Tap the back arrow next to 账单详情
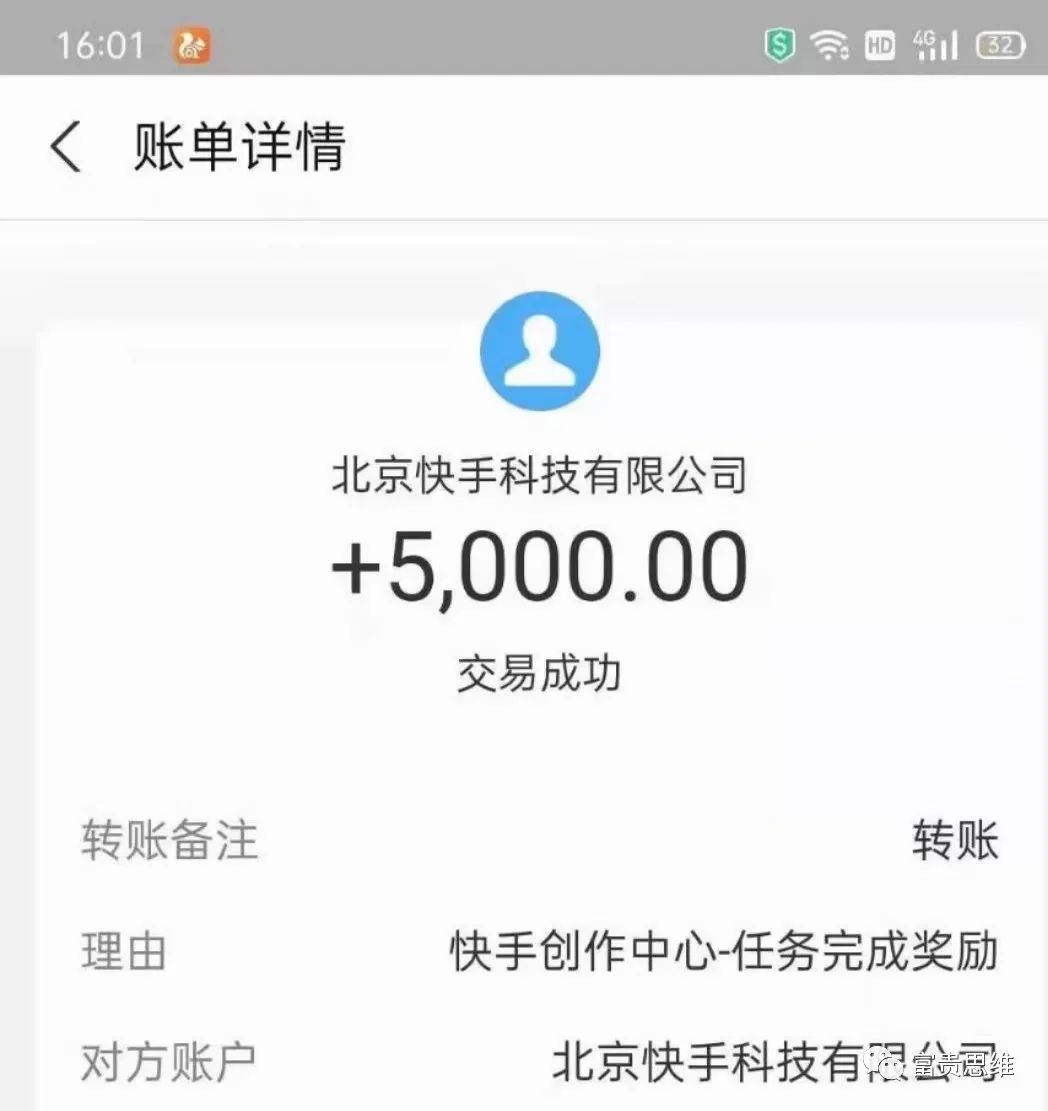 [64, 146]
